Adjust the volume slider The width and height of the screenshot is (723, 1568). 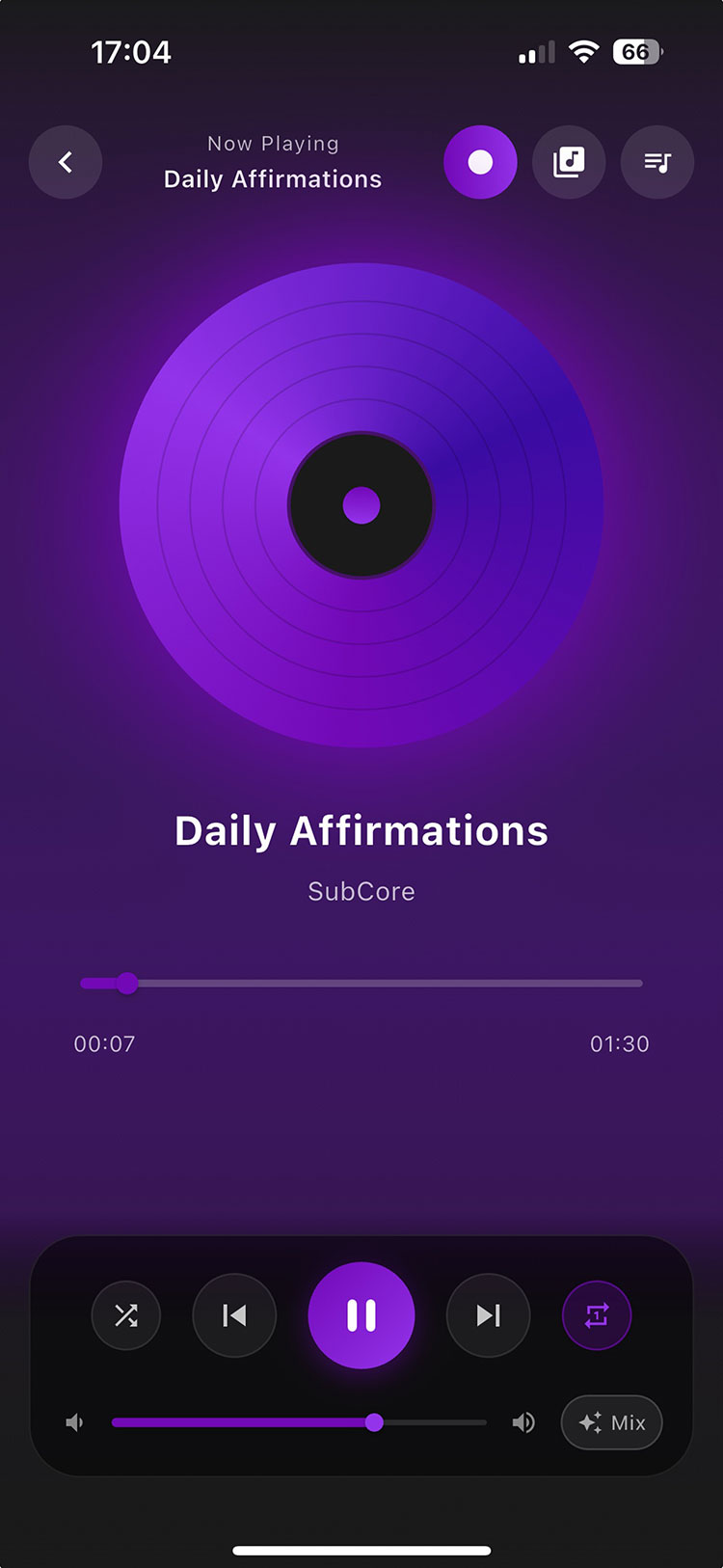375,1421
